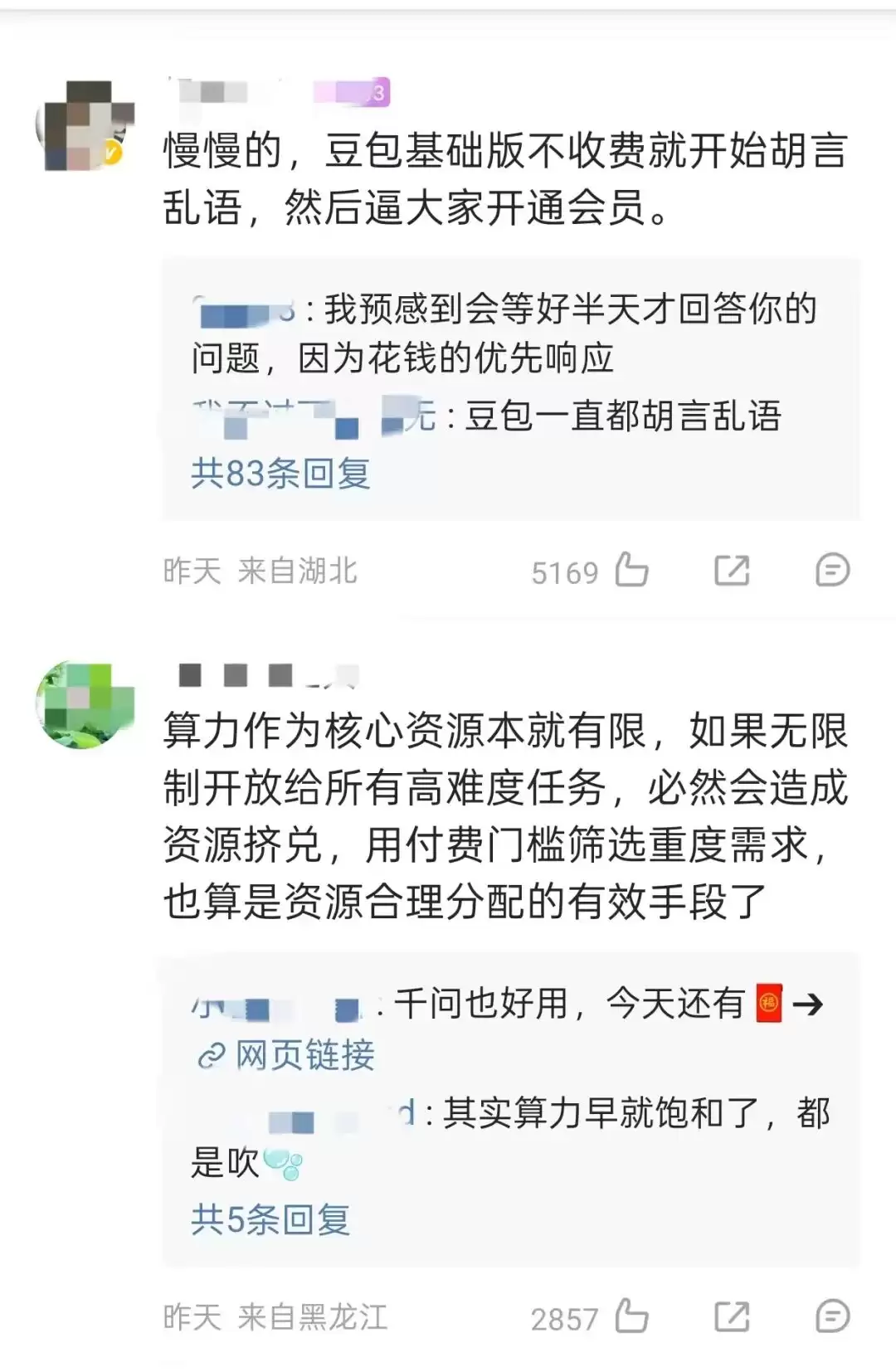Share the comment from 湖北
This screenshot has width=896, height=1372.
pyautogui.click(x=732, y=571)
